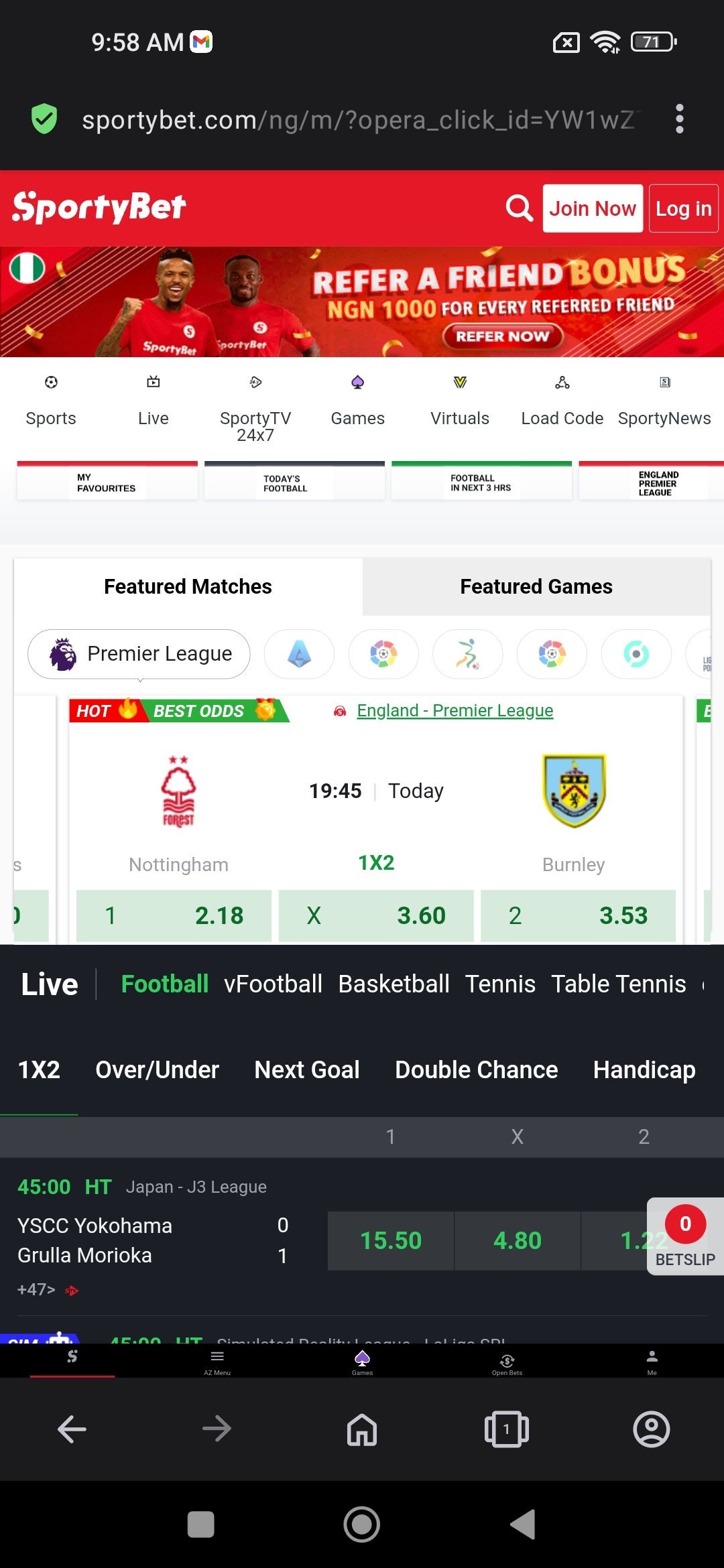This screenshot has height=1568, width=724.
Task: Select the Premier League chip
Action: tap(139, 653)
